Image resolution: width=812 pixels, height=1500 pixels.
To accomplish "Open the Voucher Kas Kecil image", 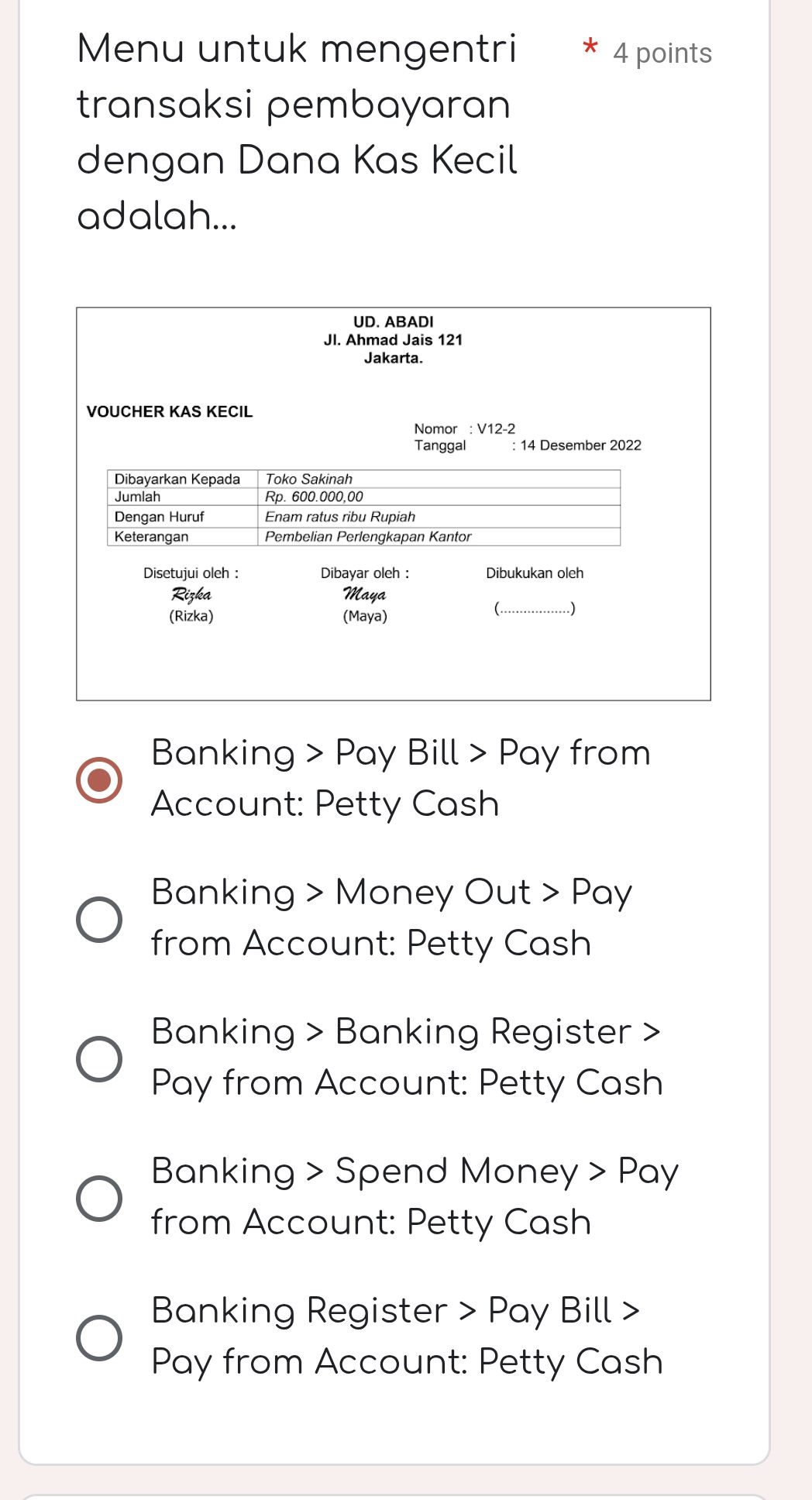I will pyautogui.click(x=393, y=504).
